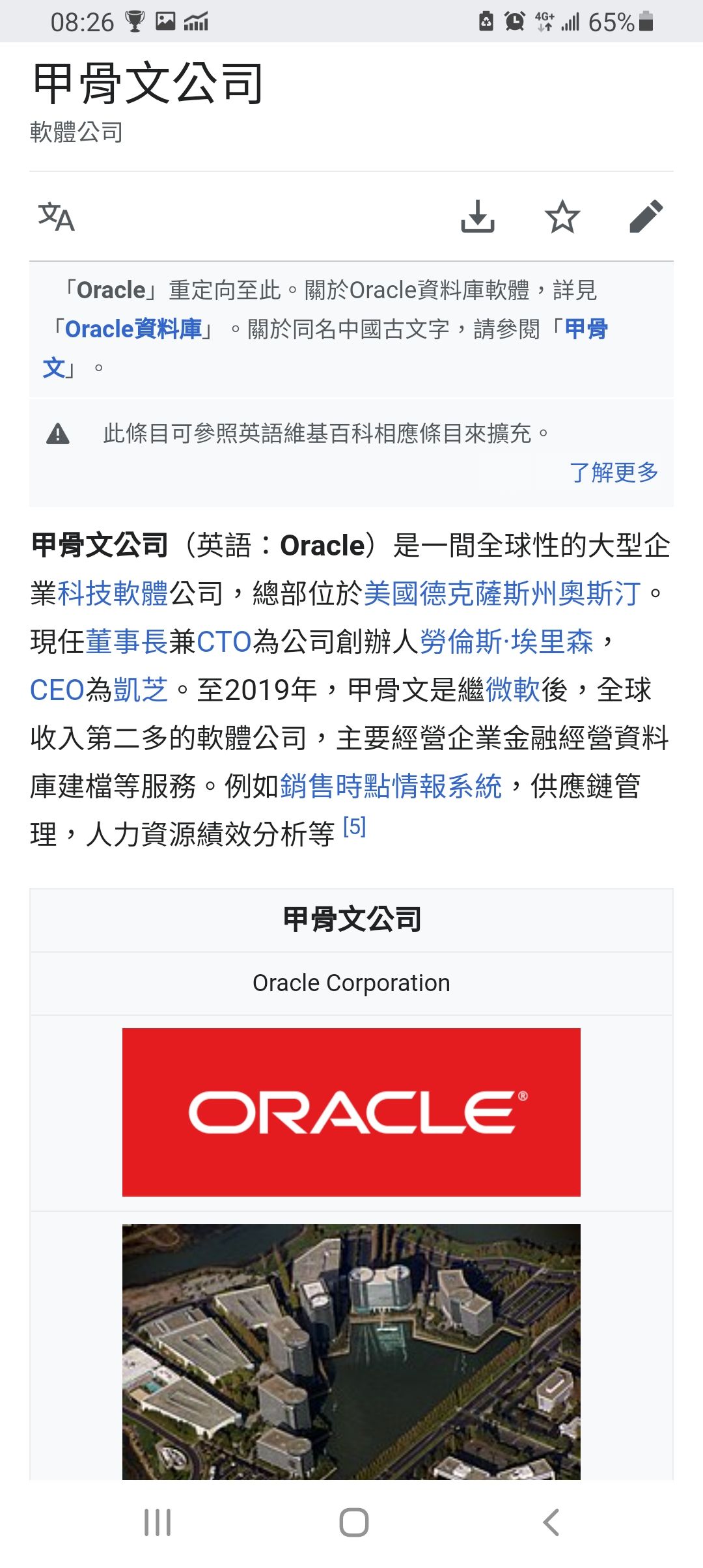Tap 了解更多 in the notice box

click(x=614, y=472)
